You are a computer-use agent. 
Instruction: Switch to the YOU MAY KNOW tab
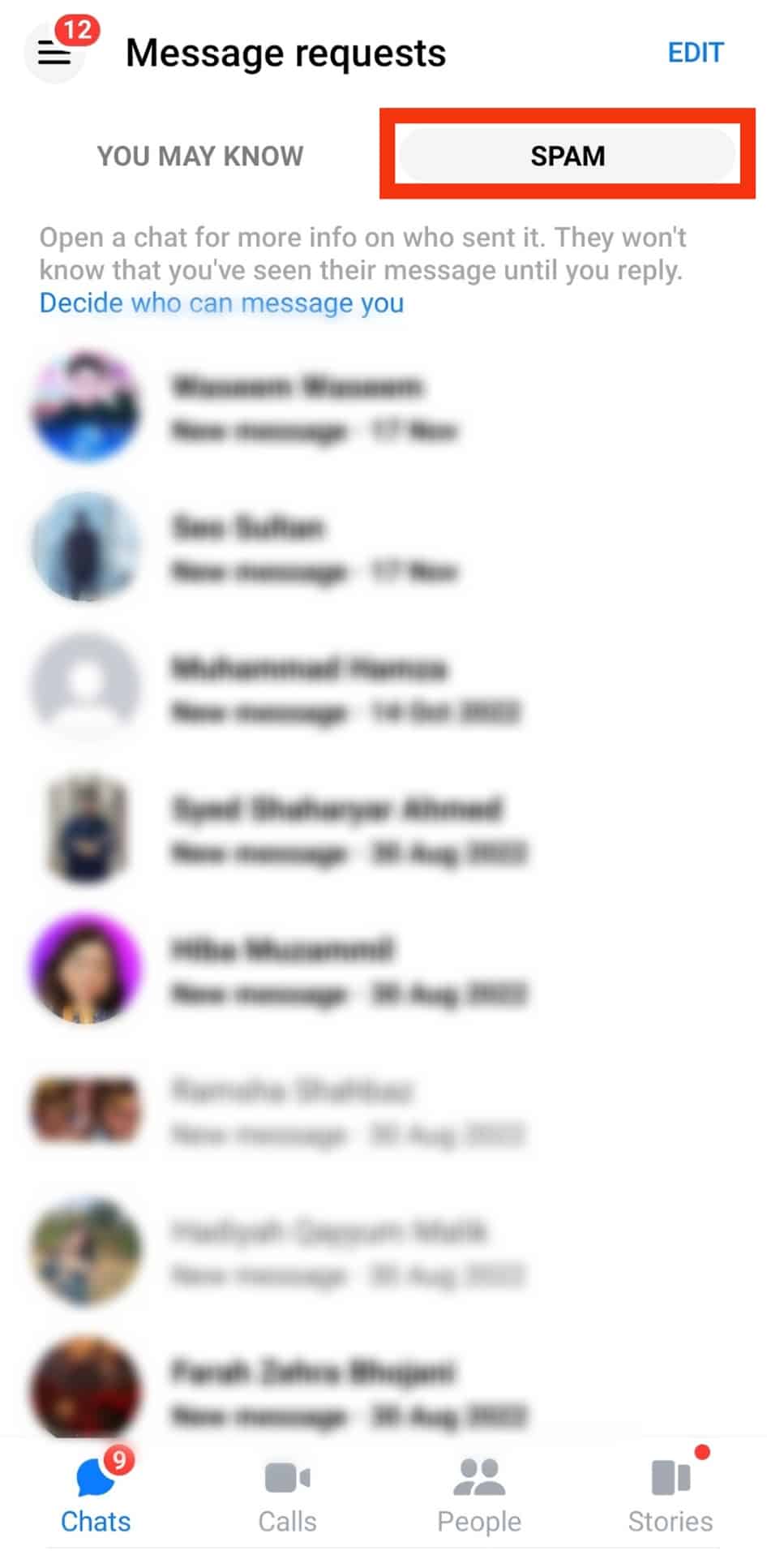pyautogui.click(x=200, y=156)
